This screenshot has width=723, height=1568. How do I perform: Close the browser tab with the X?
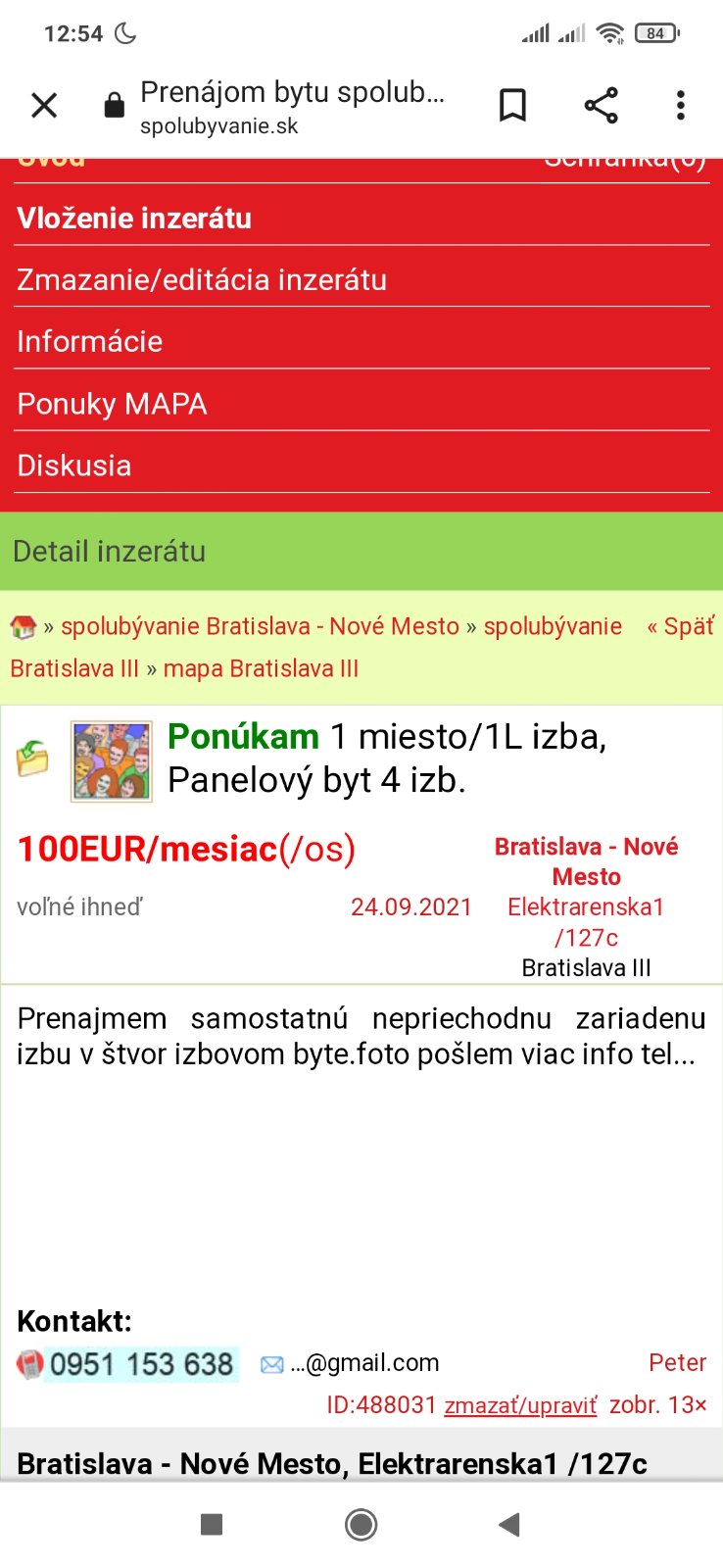tap(44, 105)
